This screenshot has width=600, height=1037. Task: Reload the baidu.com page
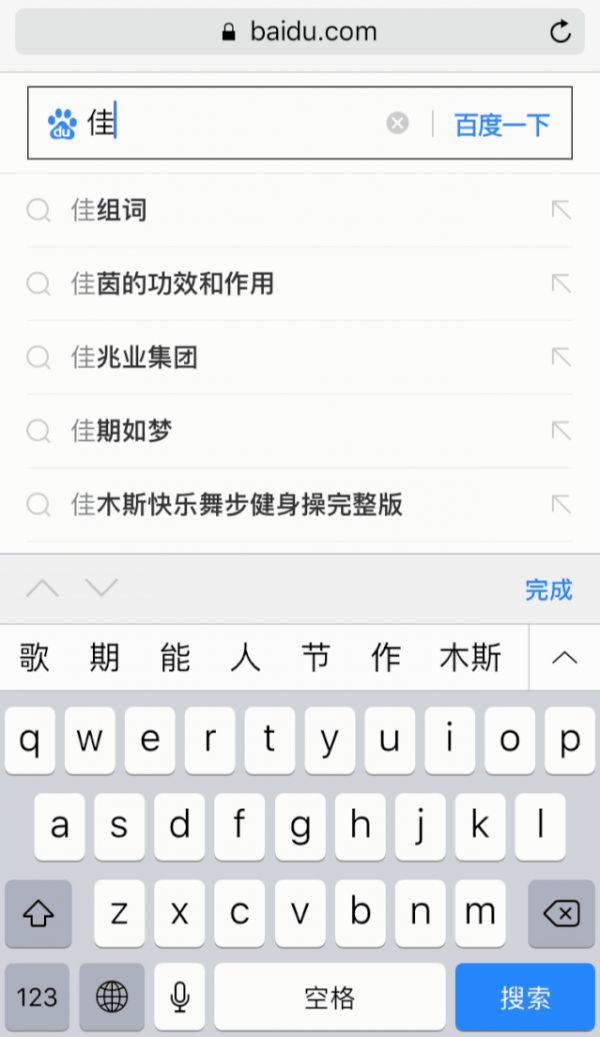tap(561, 32)
